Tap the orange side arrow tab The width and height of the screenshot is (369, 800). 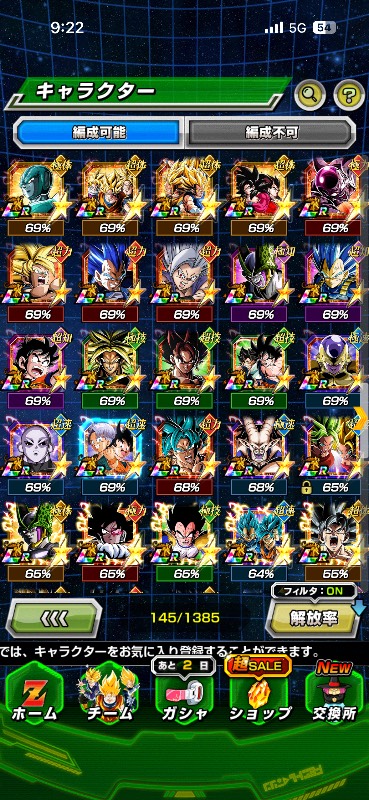coord(361,421)
